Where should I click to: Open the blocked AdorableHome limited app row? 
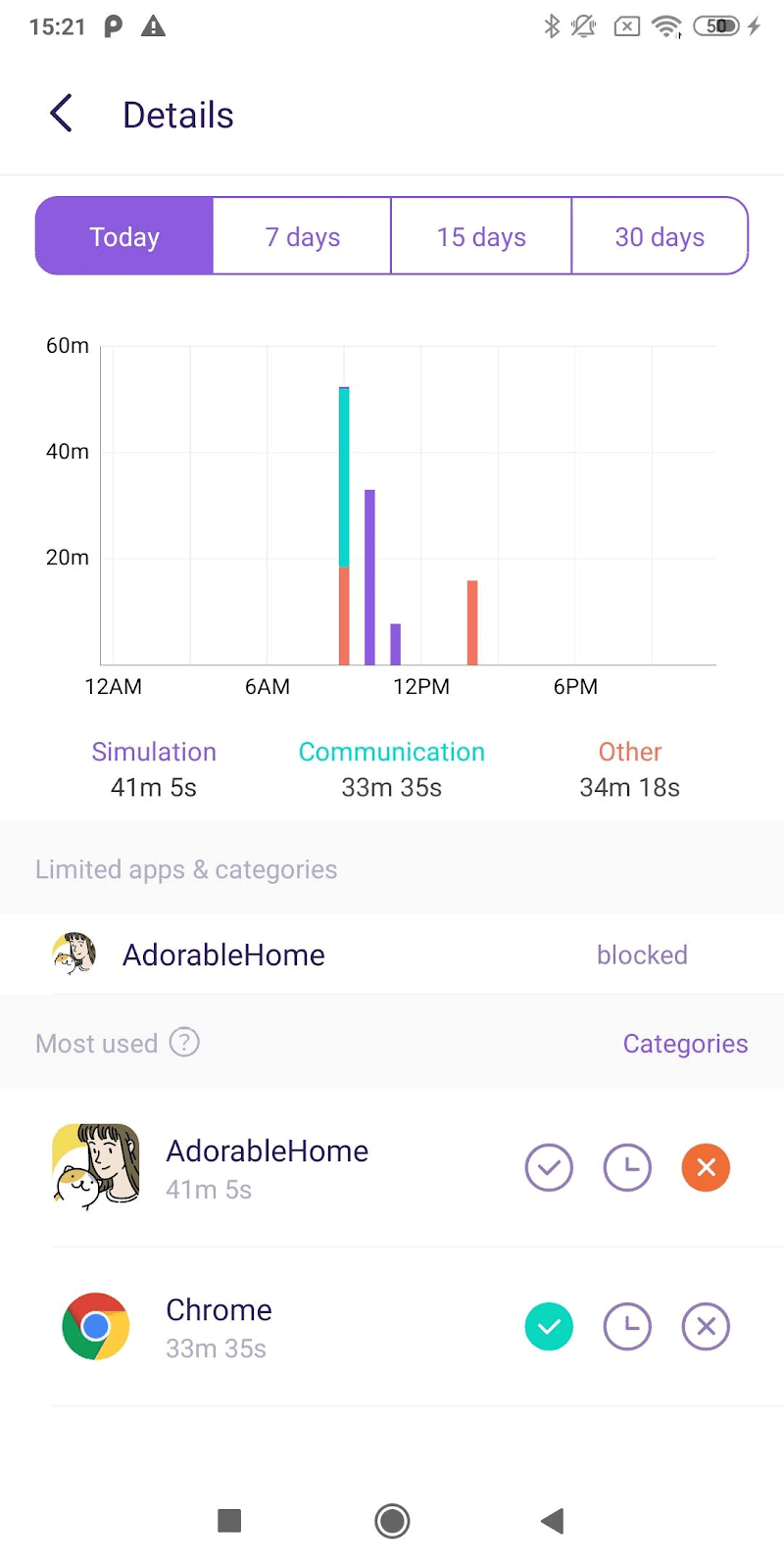[392, 955]
